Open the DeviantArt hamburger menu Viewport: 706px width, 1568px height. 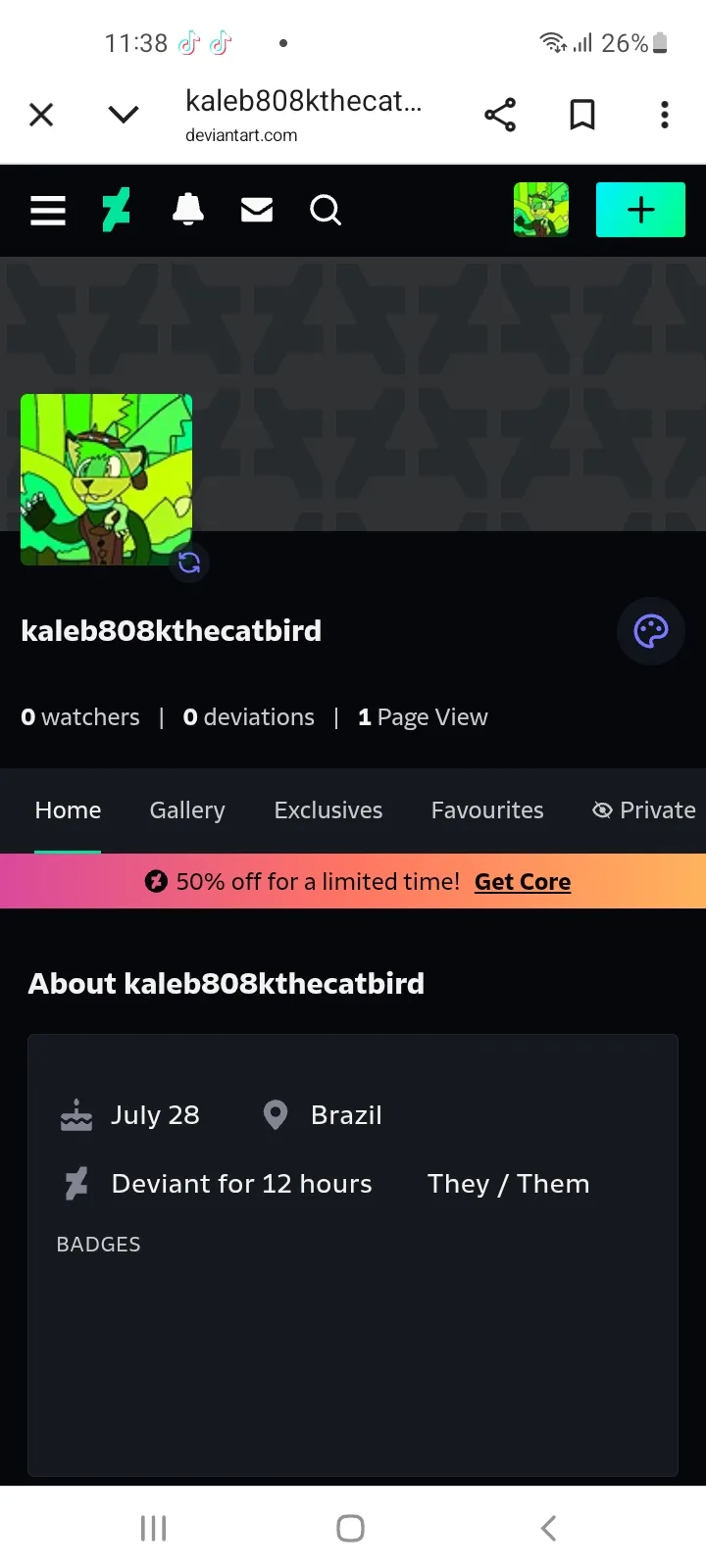(48, 210)
